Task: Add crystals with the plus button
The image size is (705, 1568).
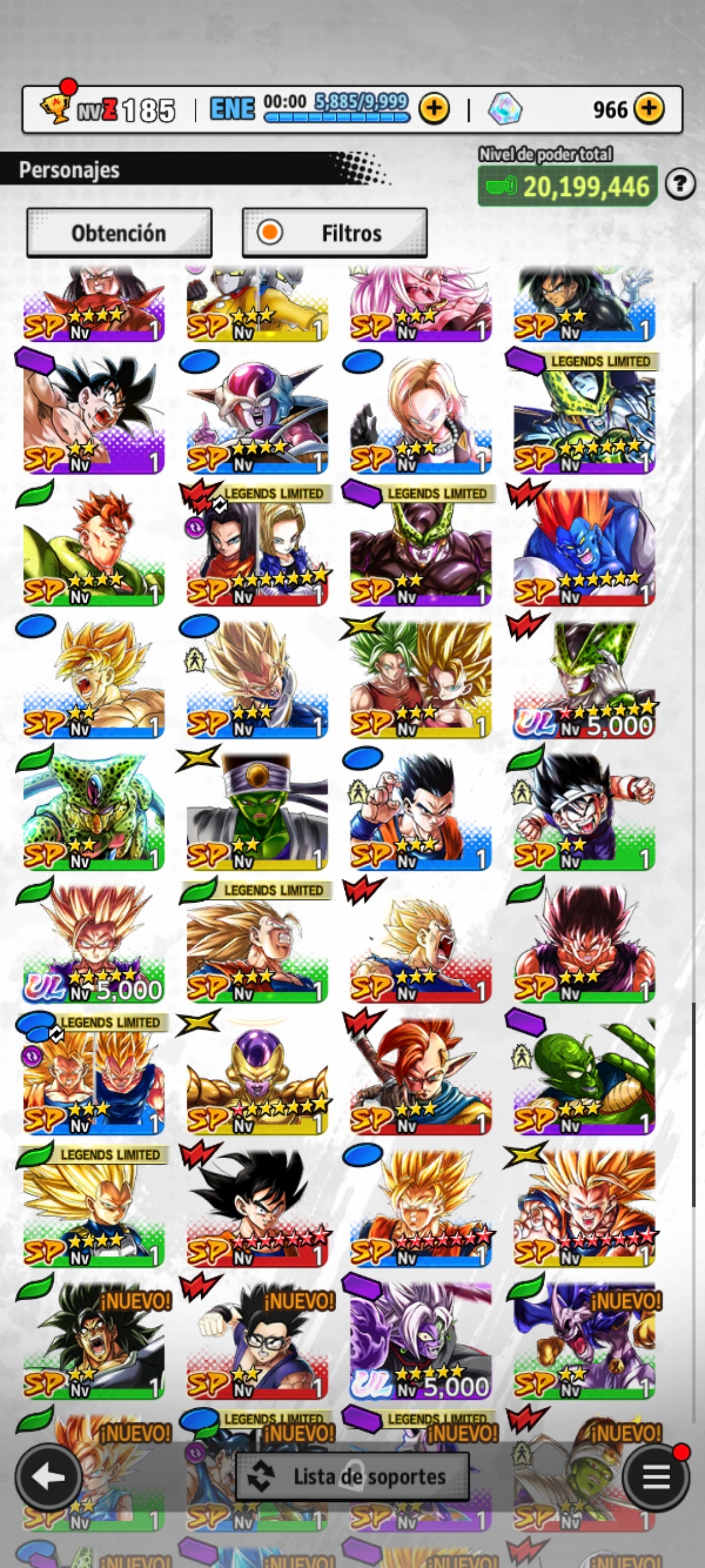Action: pos(648,109)
